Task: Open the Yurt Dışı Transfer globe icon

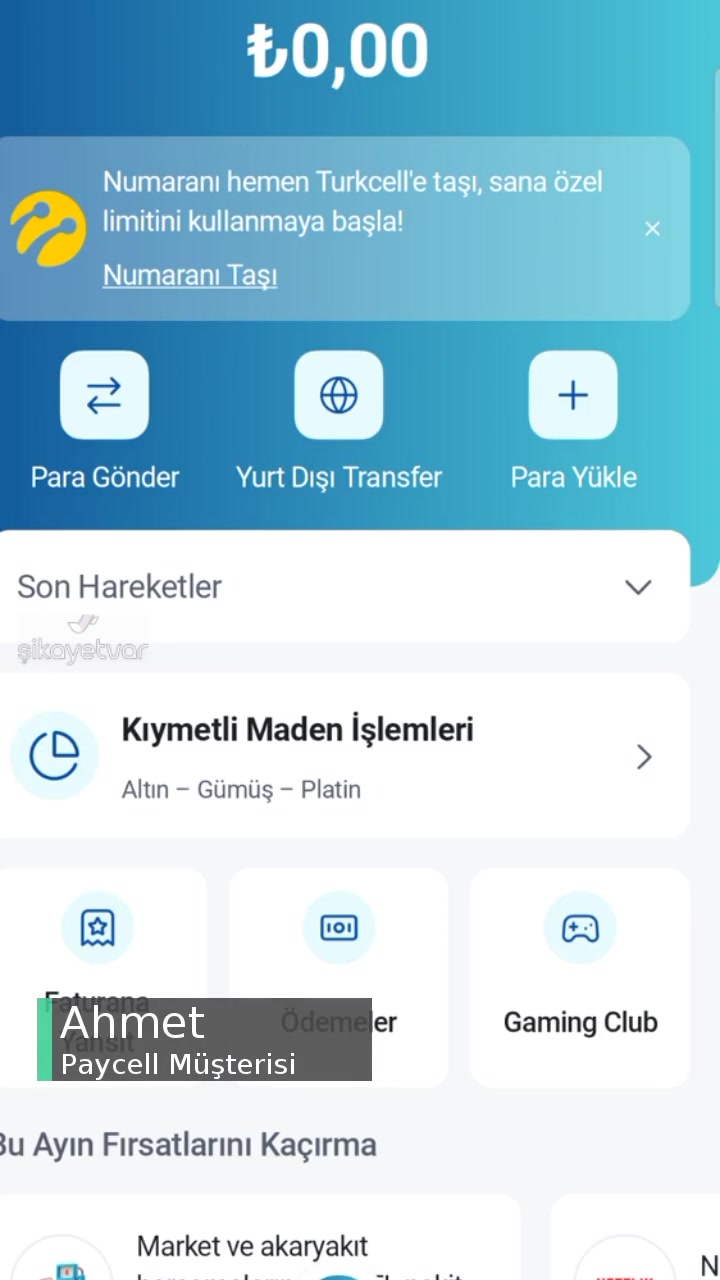Action: click(338, 394)
